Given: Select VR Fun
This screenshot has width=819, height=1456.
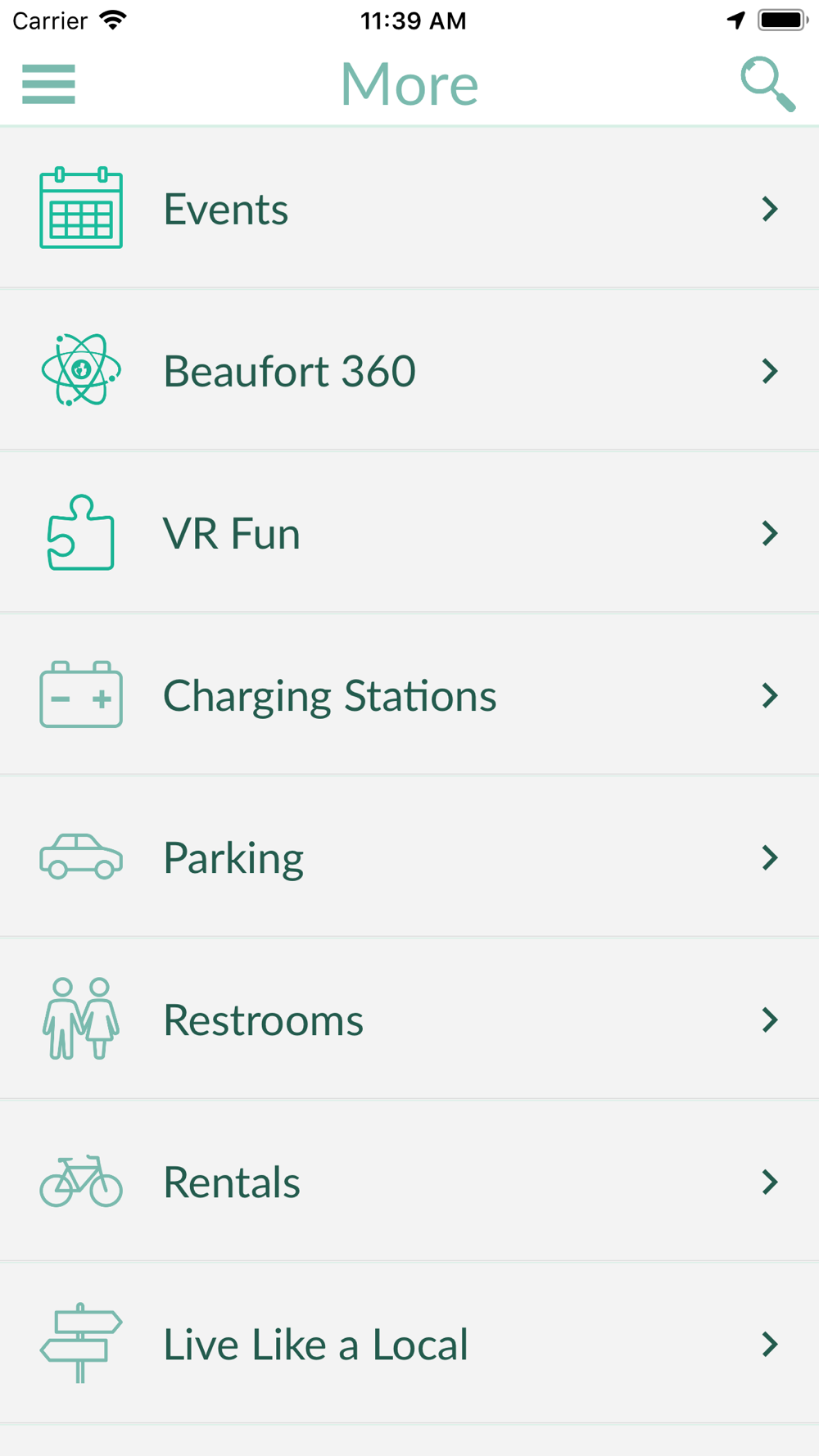Looking at the screenshot, I should coord(409,532).
